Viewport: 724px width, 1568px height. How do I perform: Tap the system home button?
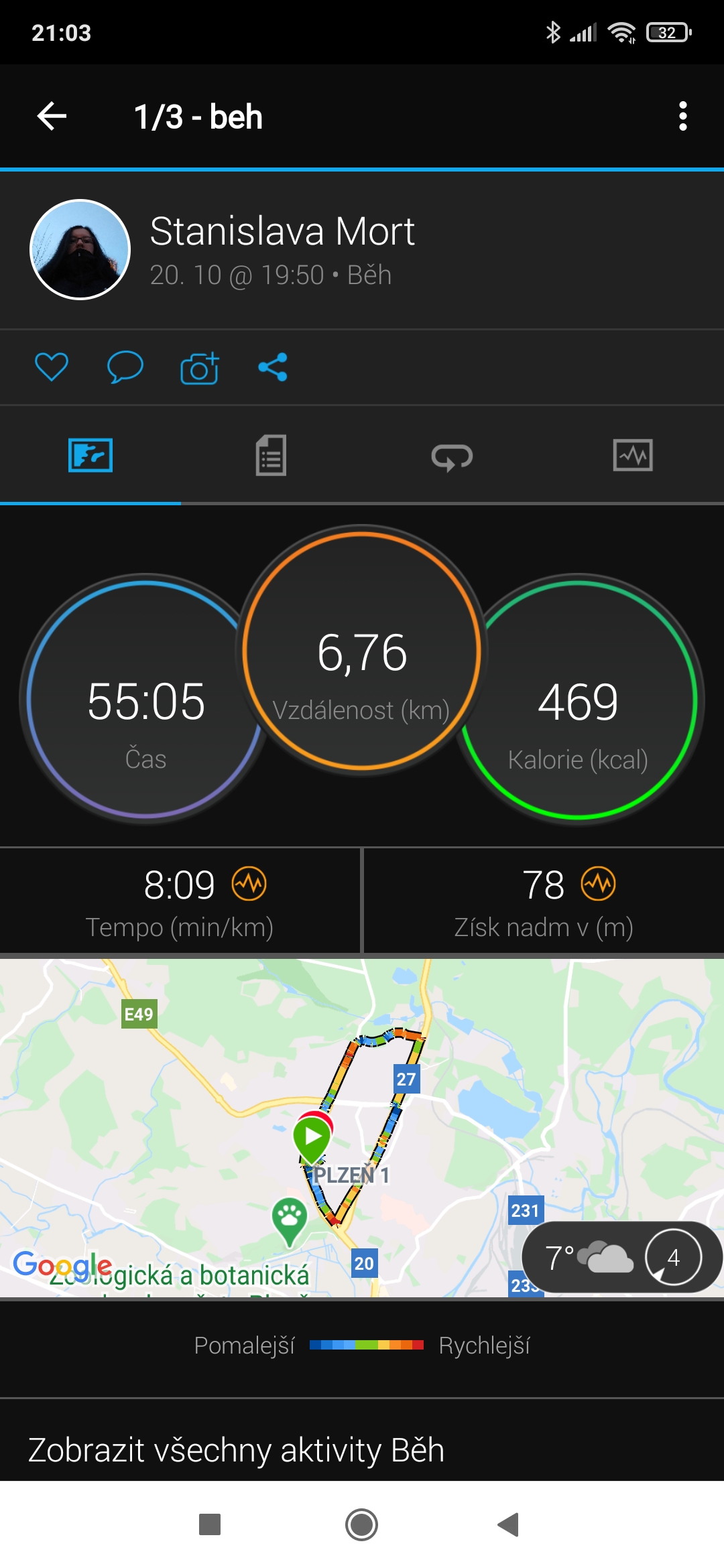pos(361,1524)
